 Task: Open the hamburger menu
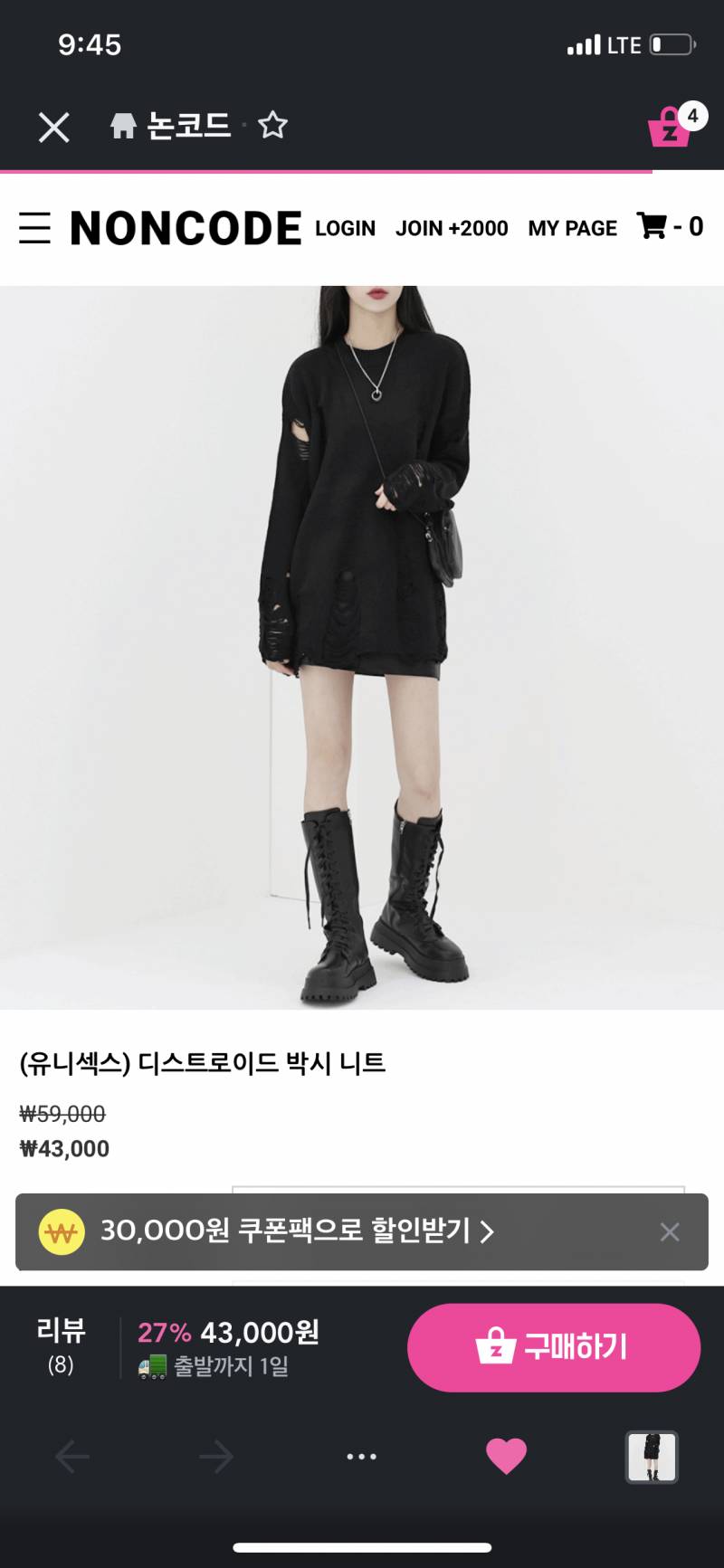[34, 228]
